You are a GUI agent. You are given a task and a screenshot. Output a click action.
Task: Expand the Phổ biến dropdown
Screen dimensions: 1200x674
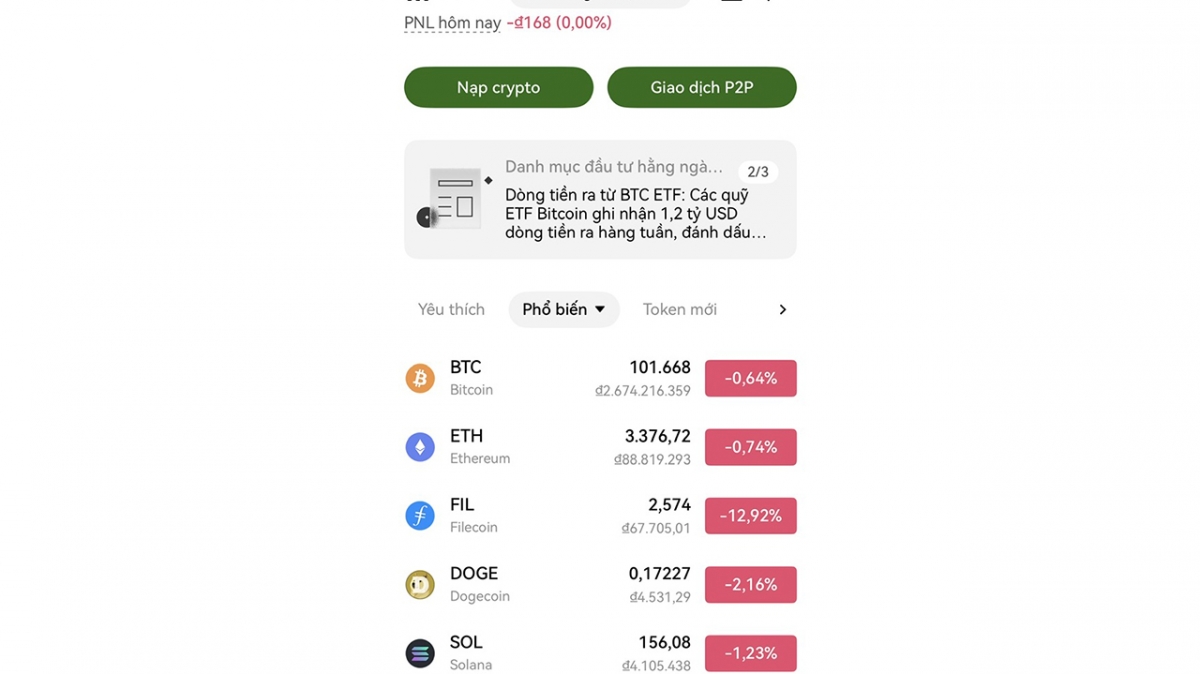tap(564, 310)
